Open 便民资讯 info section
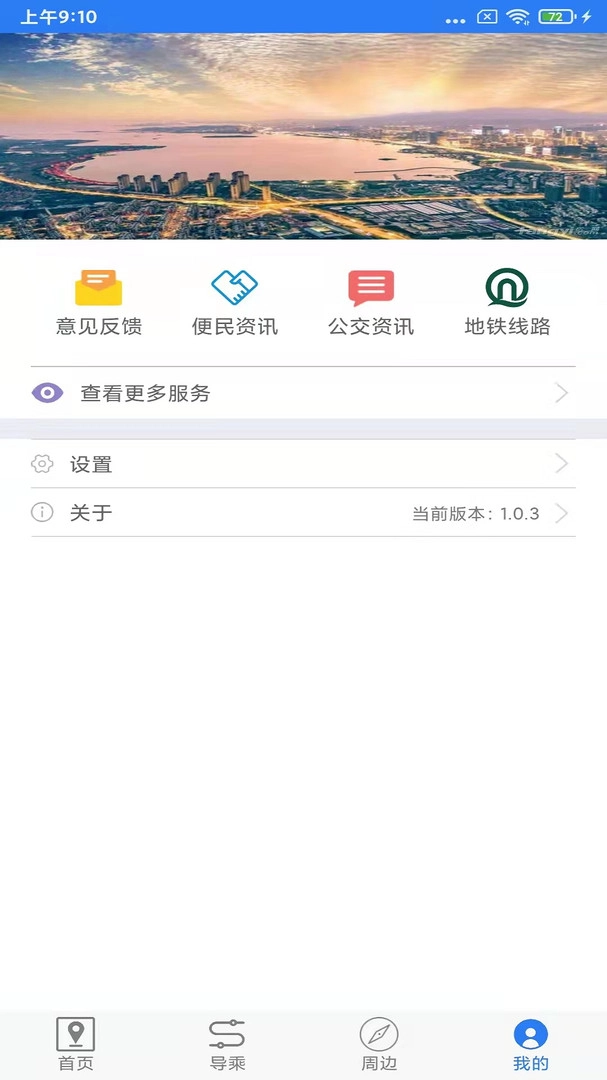 [x=234, y=302]
